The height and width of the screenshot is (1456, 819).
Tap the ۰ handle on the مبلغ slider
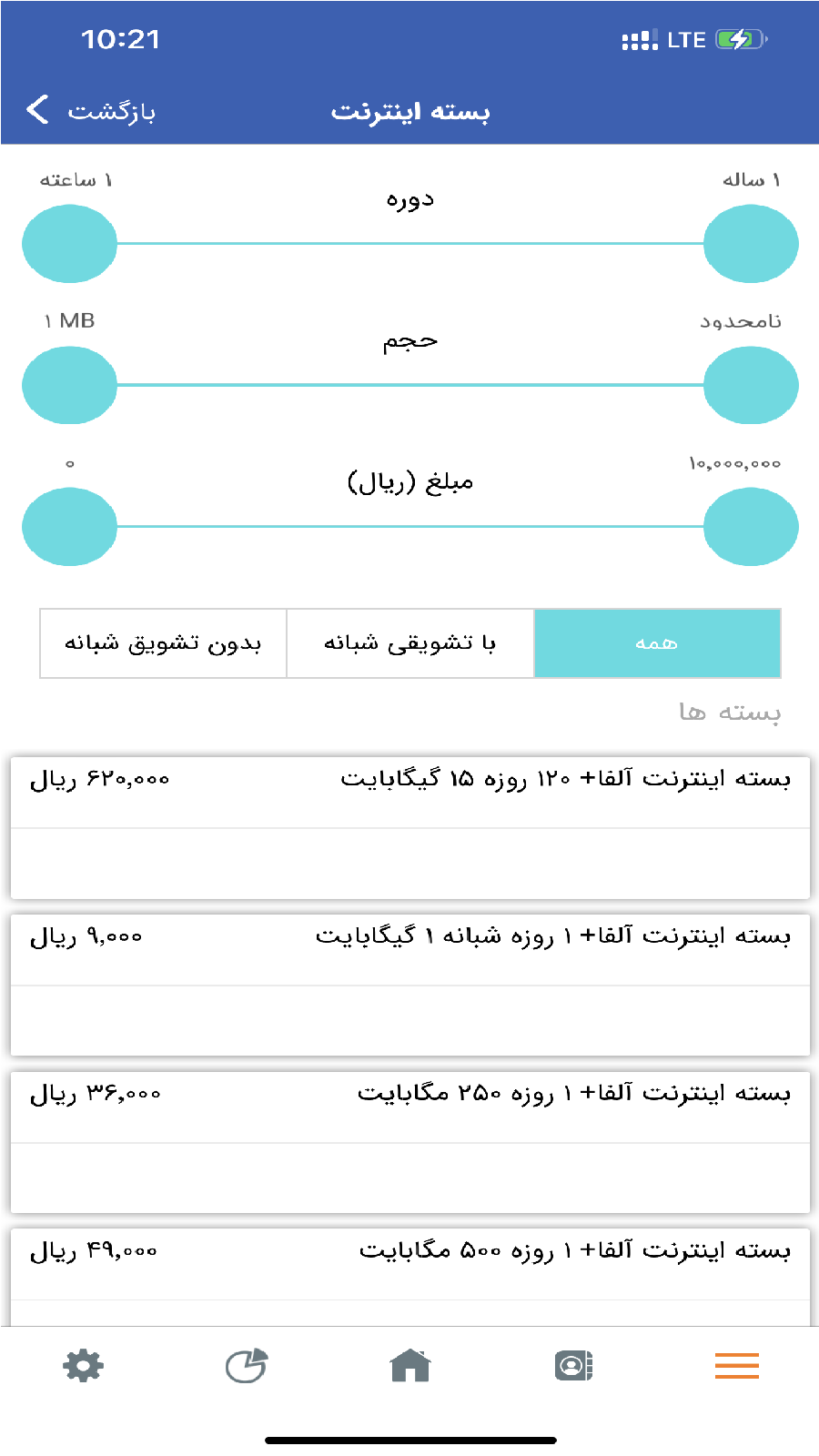[69, 527]
